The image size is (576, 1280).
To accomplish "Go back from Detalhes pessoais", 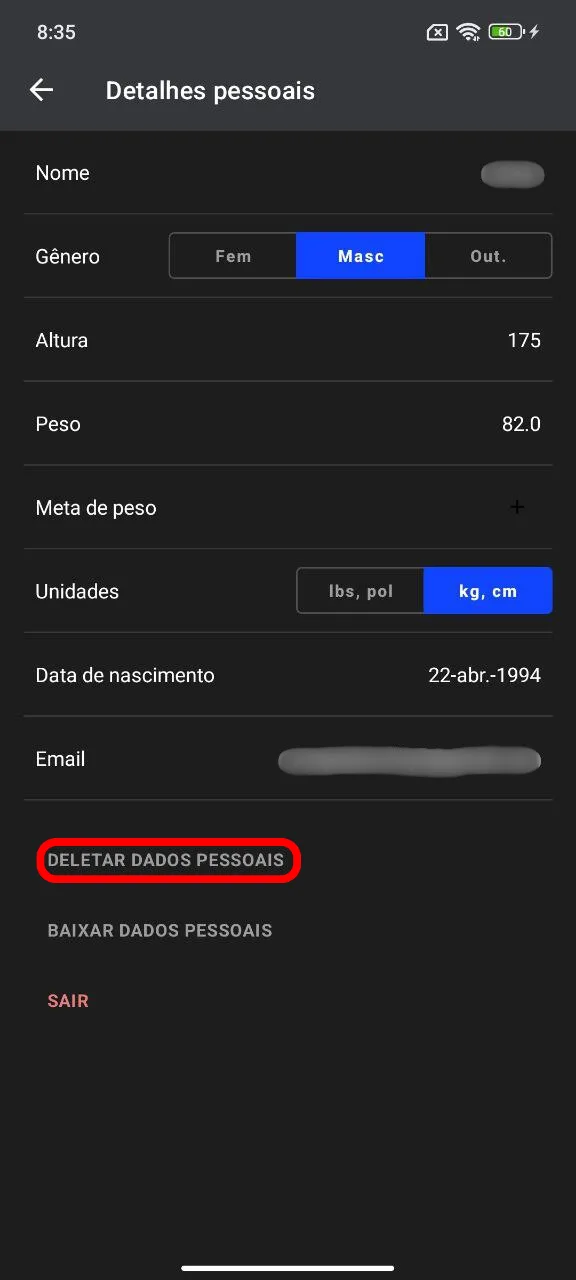I will (41, 90).
